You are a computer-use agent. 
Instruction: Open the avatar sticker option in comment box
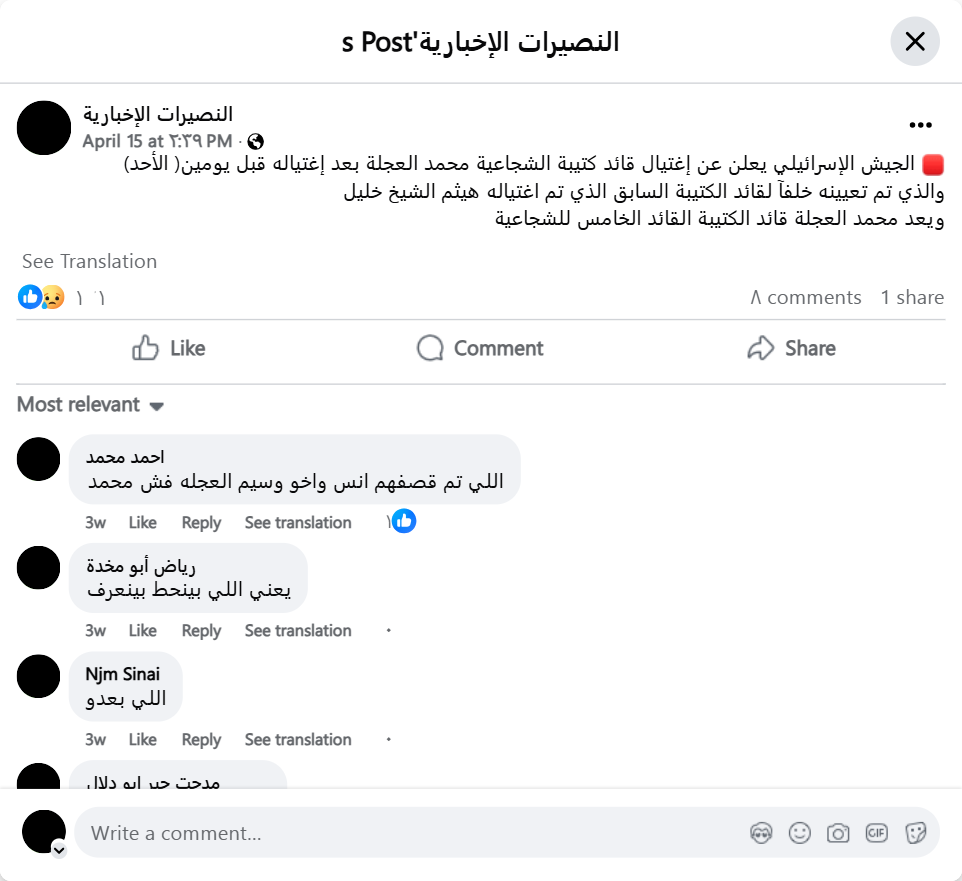(x=761, y=833)
